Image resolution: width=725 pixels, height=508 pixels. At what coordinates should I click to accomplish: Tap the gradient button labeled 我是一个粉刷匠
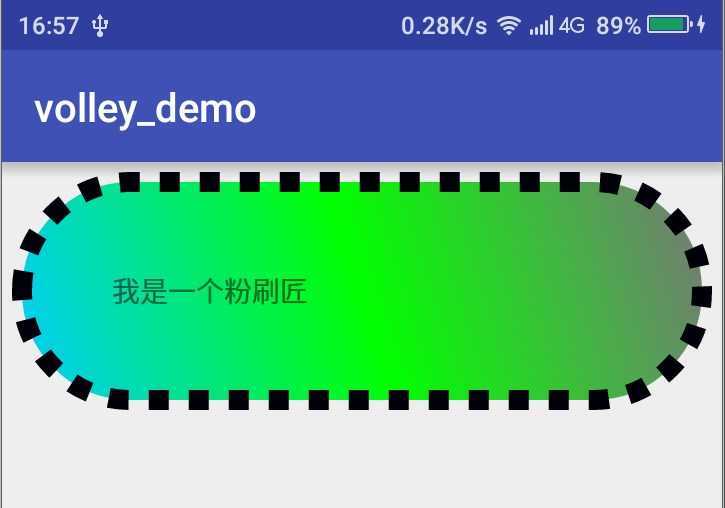(361, 291)
